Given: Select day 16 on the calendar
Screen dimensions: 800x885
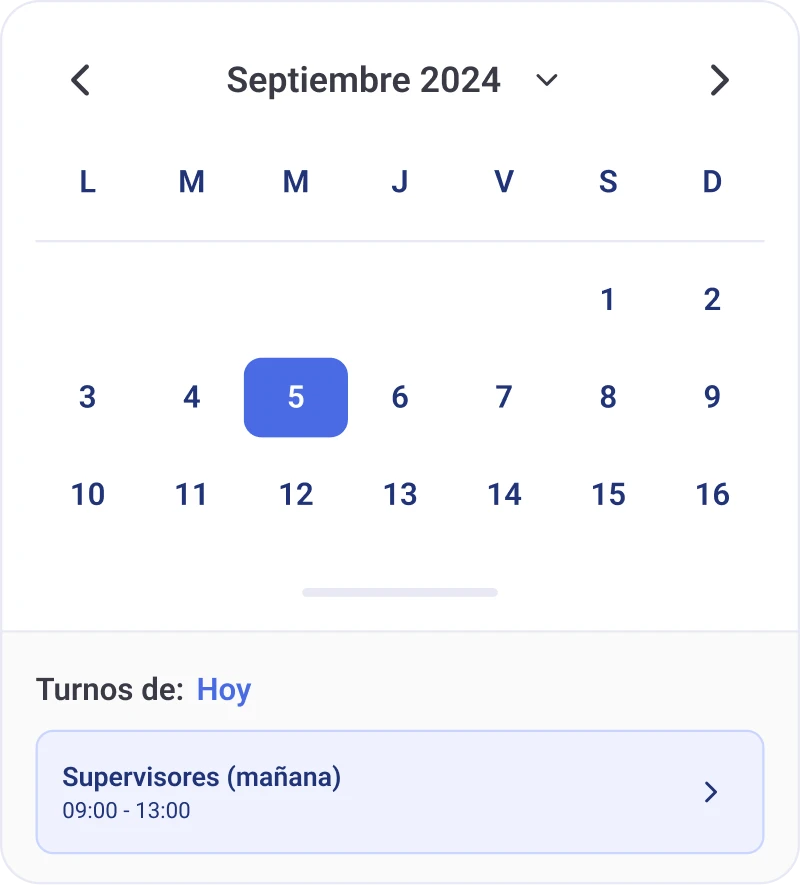Looking at the screenshot, I should click(x=711, y=494).
